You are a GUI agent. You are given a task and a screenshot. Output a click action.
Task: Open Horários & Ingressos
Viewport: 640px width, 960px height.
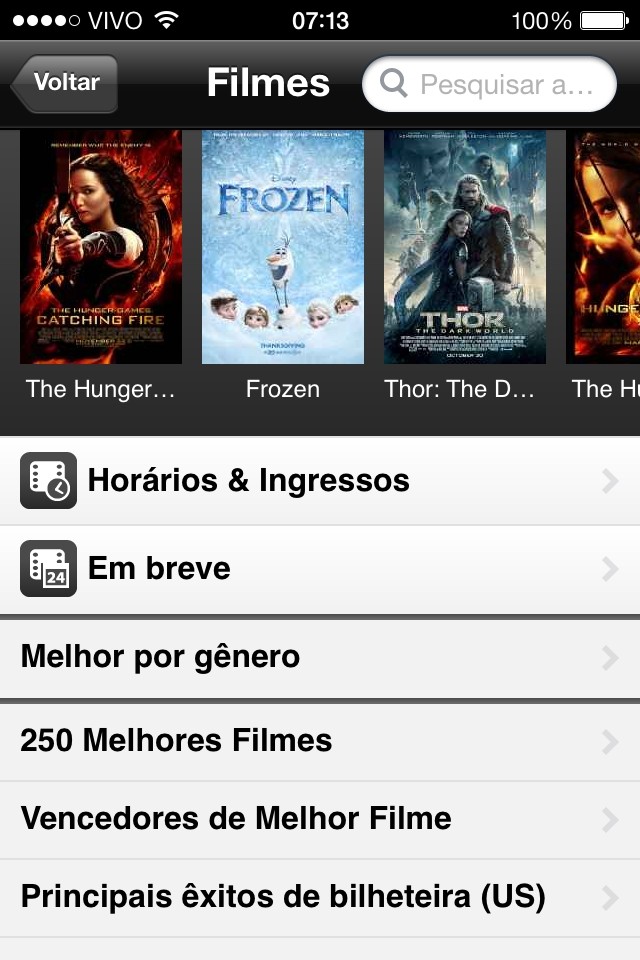click(x=320, y=481)
